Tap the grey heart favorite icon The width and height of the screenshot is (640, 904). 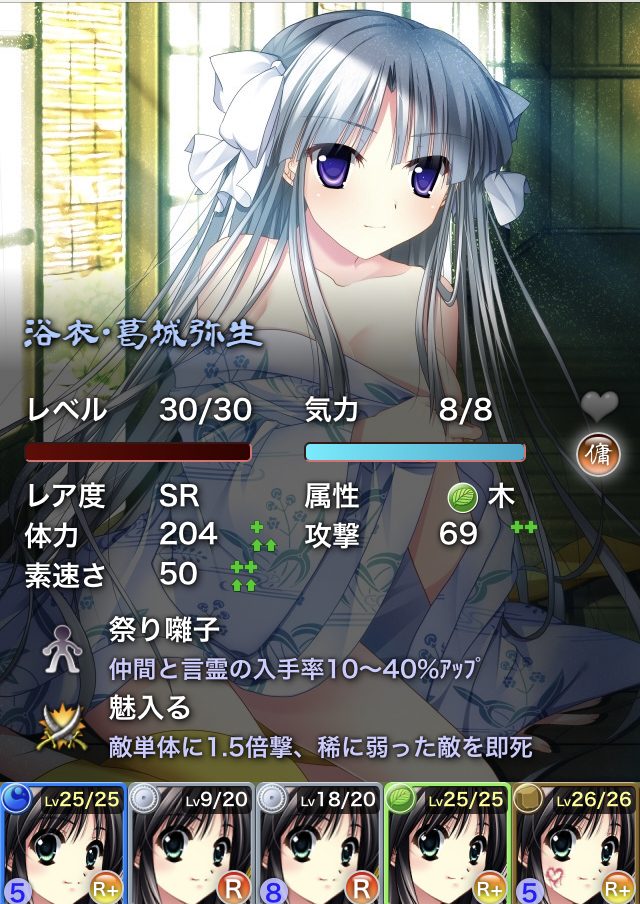pos(601,406)
